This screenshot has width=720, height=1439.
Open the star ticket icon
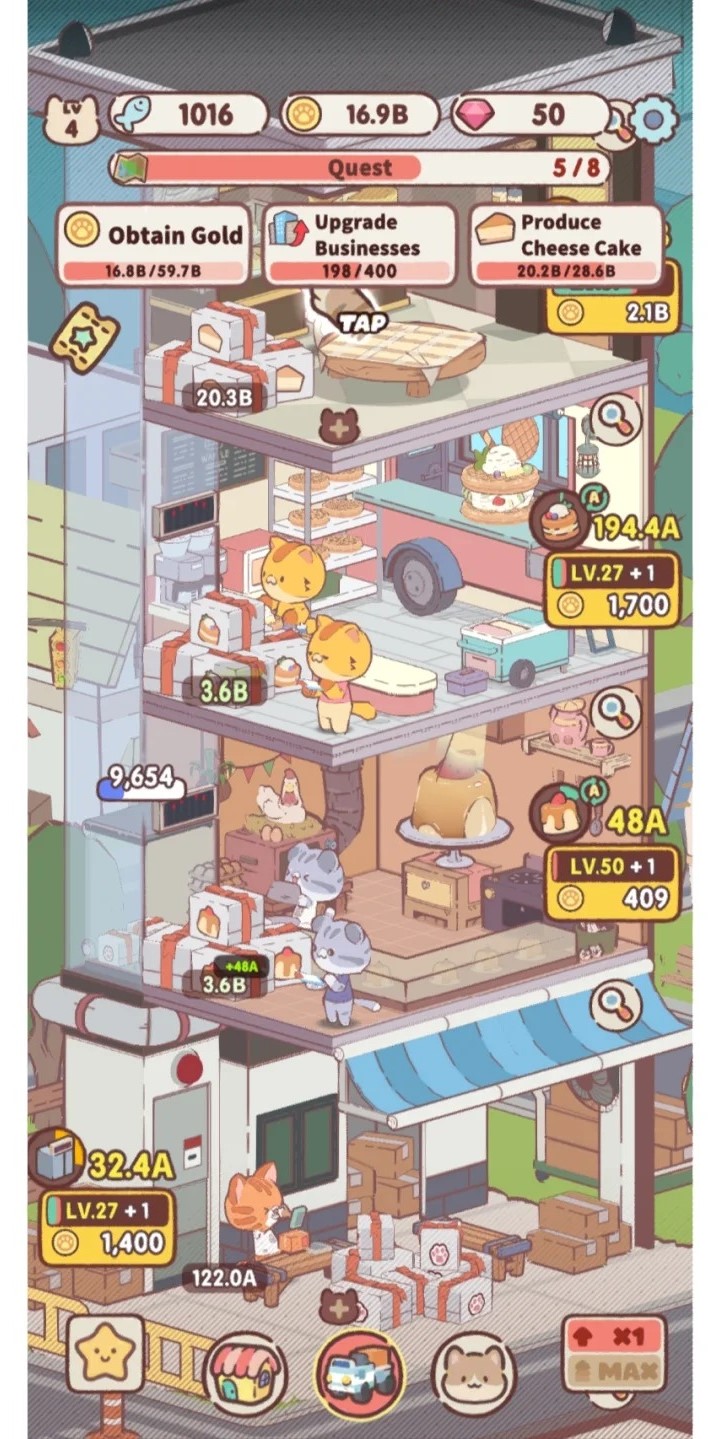[85, 338]
